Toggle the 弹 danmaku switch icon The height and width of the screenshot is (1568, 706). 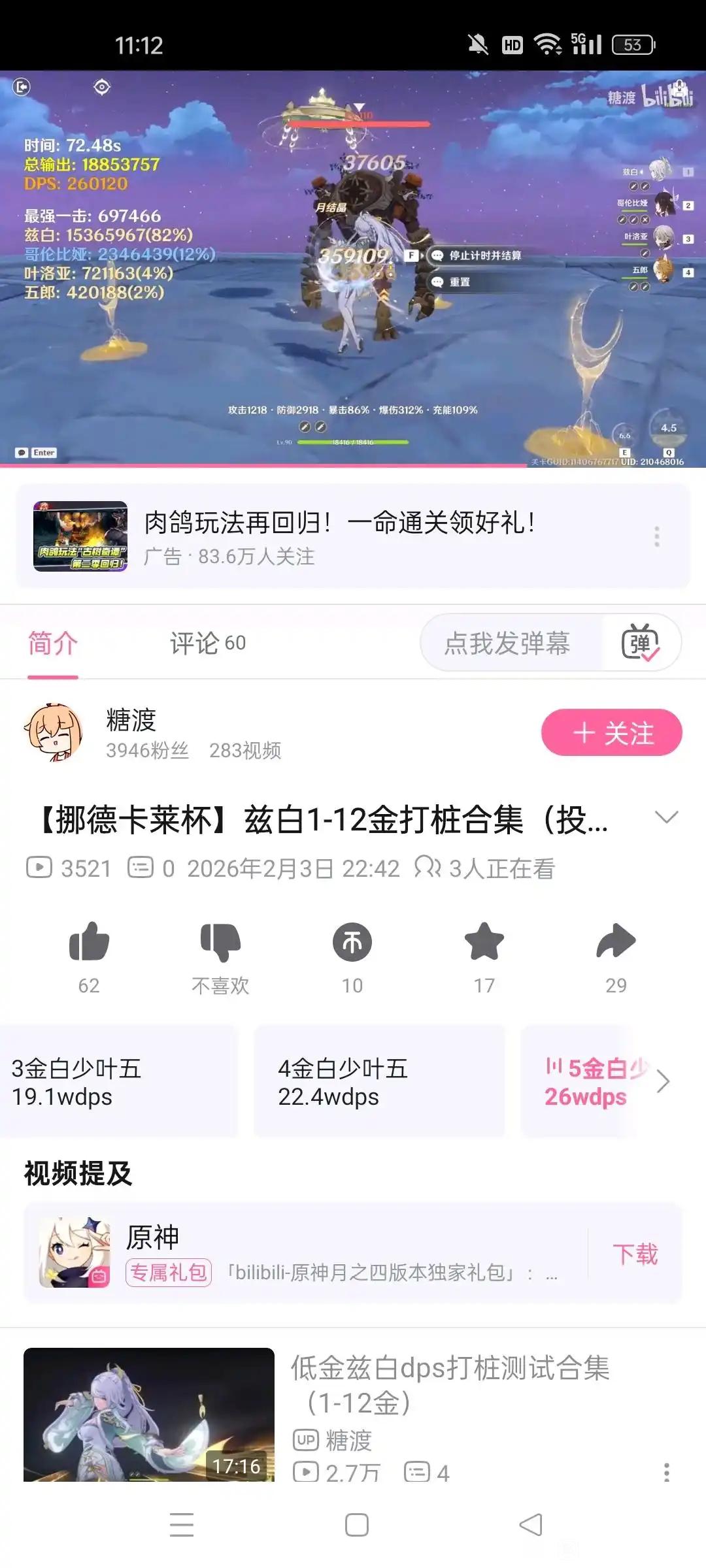[640, 644]
